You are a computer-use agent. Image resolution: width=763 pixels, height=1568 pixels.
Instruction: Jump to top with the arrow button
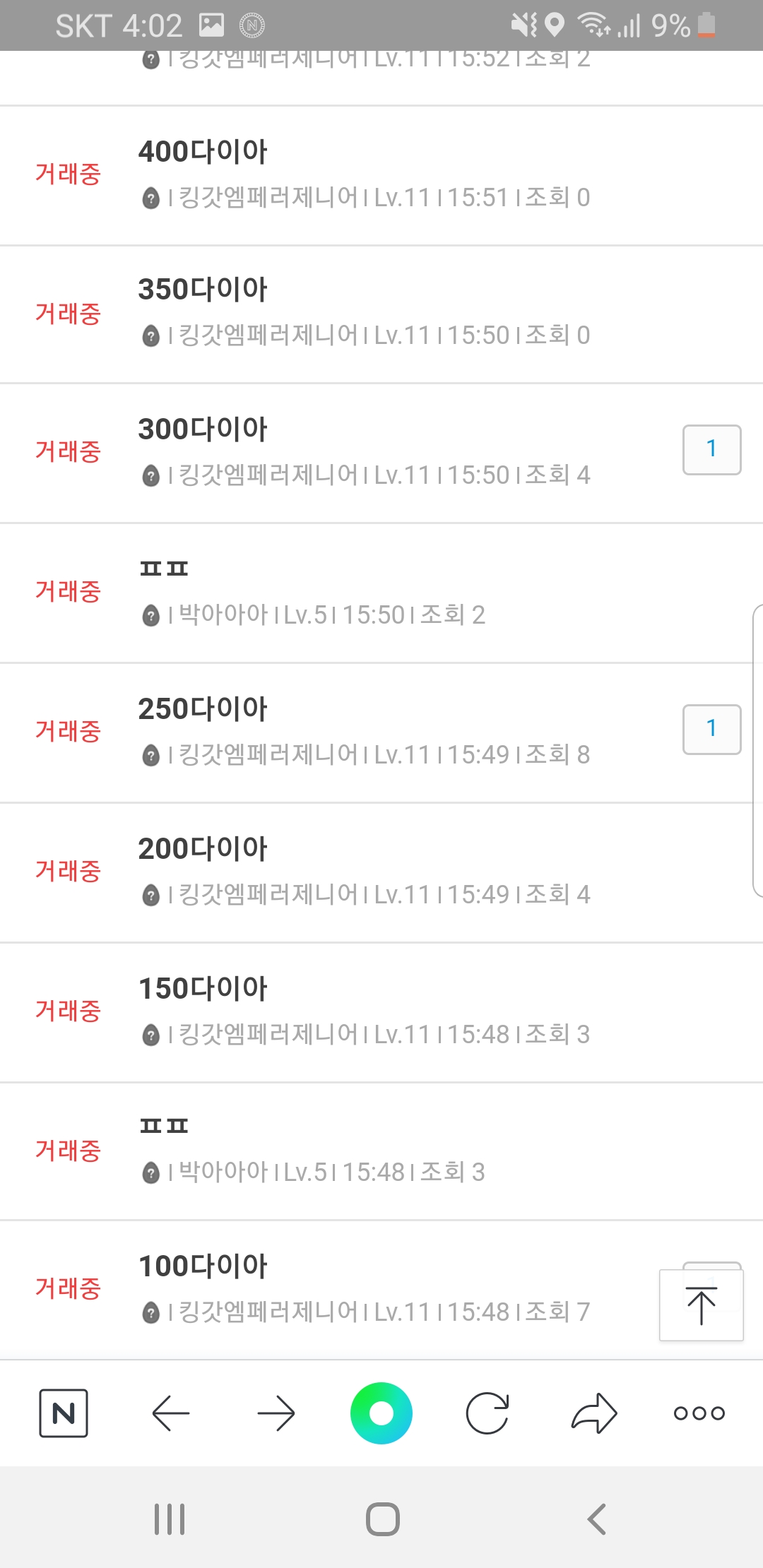pyautogui.click(x=701, y=1305)
